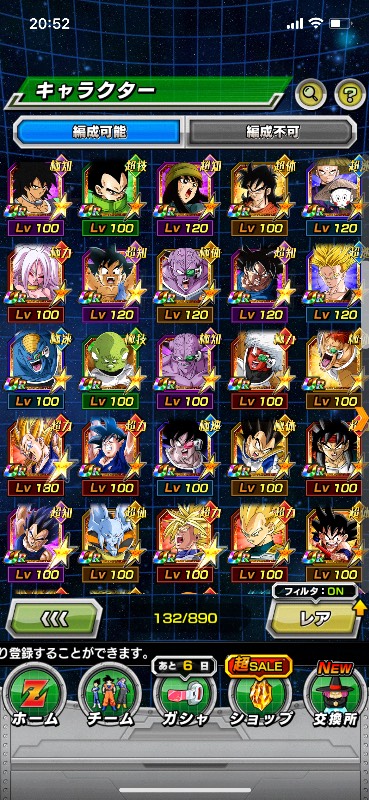This screenshot has width=369, height=800.
Task: Go back with the green arrows button
Action: pyautogui.click(x=54, y=618)
